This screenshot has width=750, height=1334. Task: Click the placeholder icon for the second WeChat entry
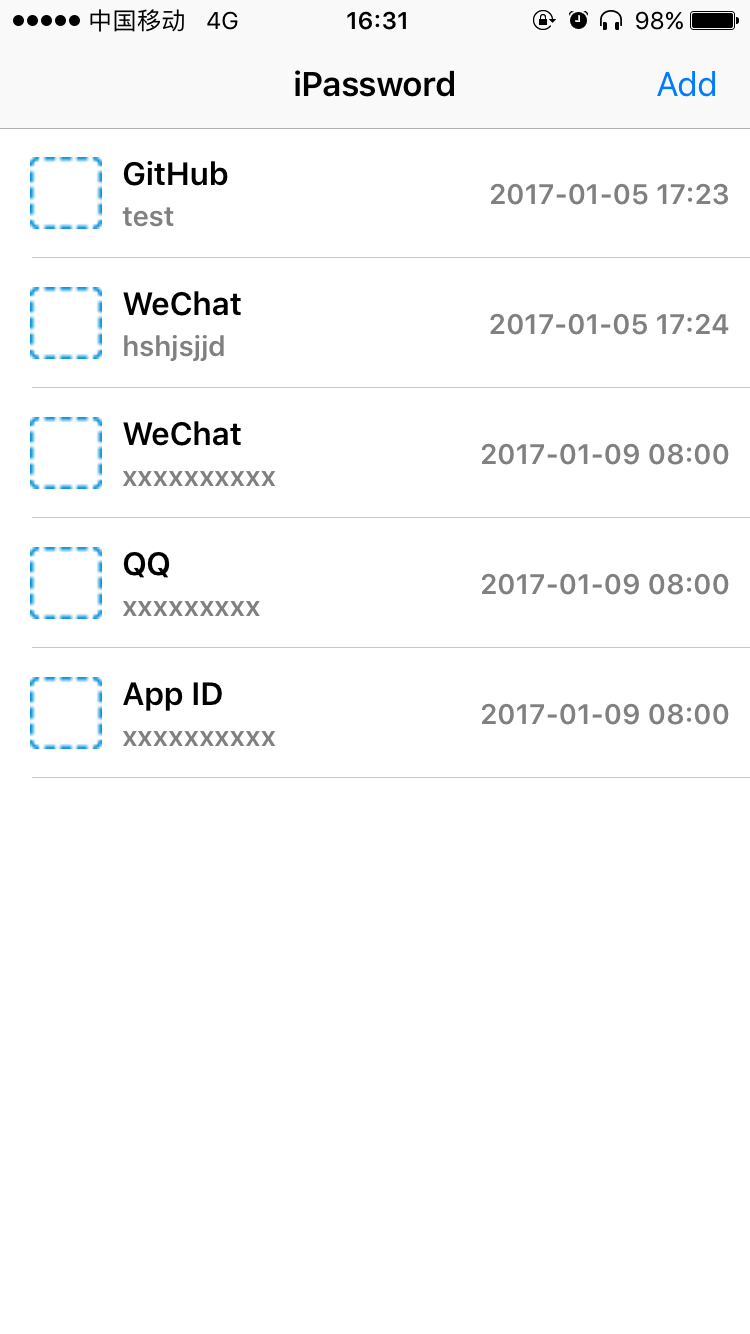coord(64,453)
